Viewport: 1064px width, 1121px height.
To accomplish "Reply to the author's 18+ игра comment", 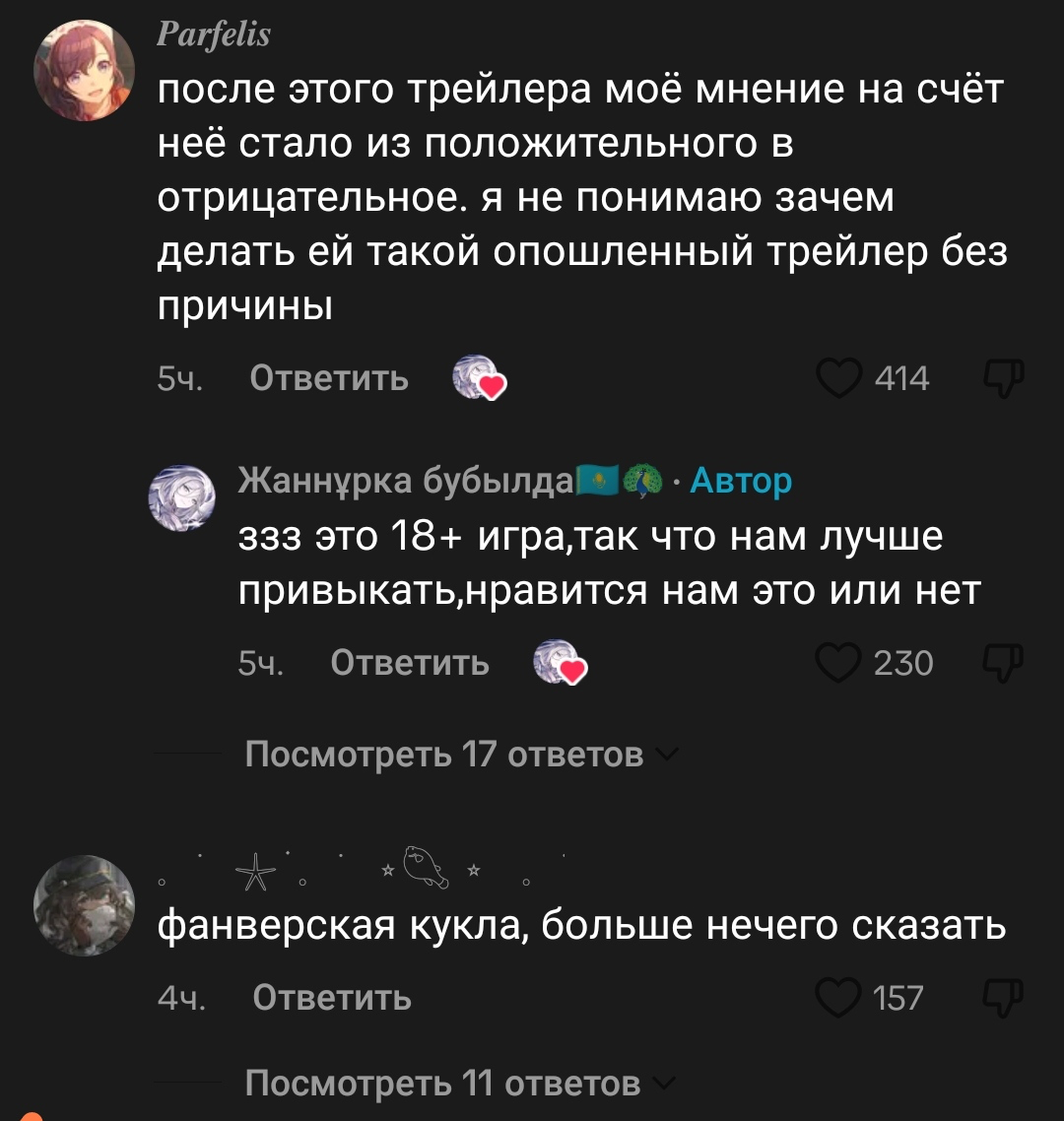I will pos(410,663).
